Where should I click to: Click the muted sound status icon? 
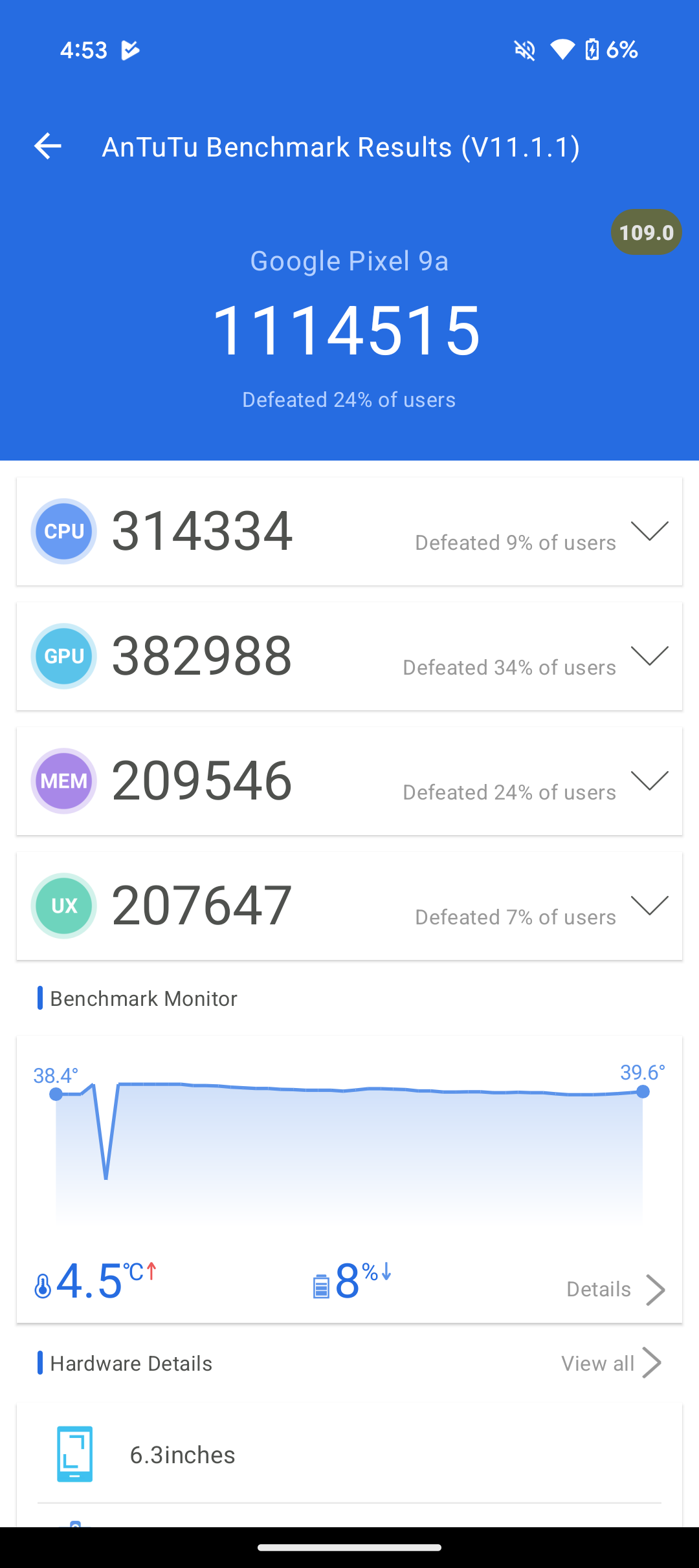coord(524,49)
